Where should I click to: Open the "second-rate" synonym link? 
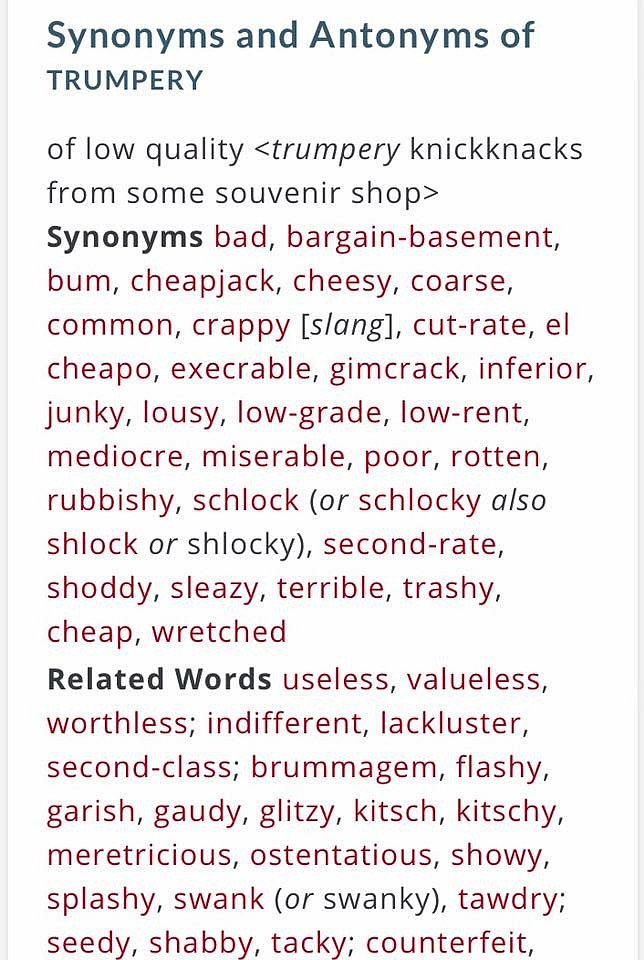409,545
